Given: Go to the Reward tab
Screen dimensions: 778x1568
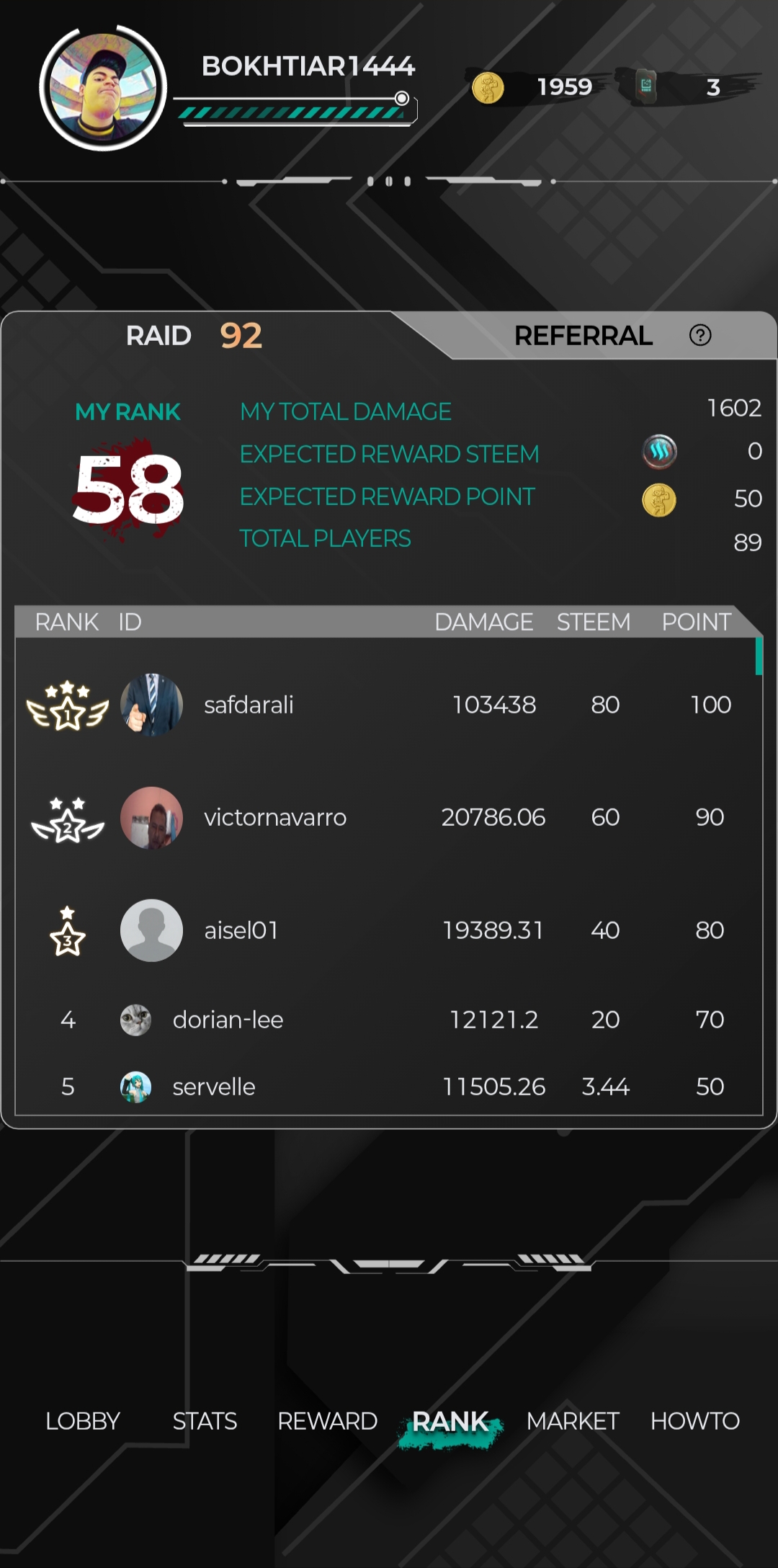Looking at the screenshot, I should click(328, 1421).
